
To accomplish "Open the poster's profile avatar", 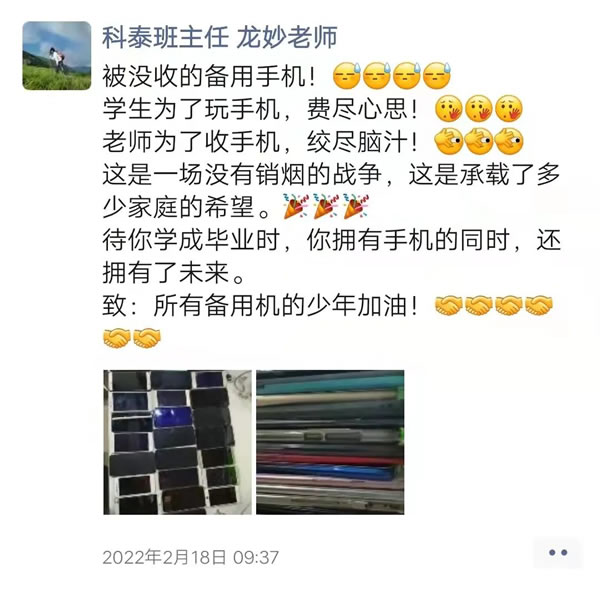I will tap(57, 55).
